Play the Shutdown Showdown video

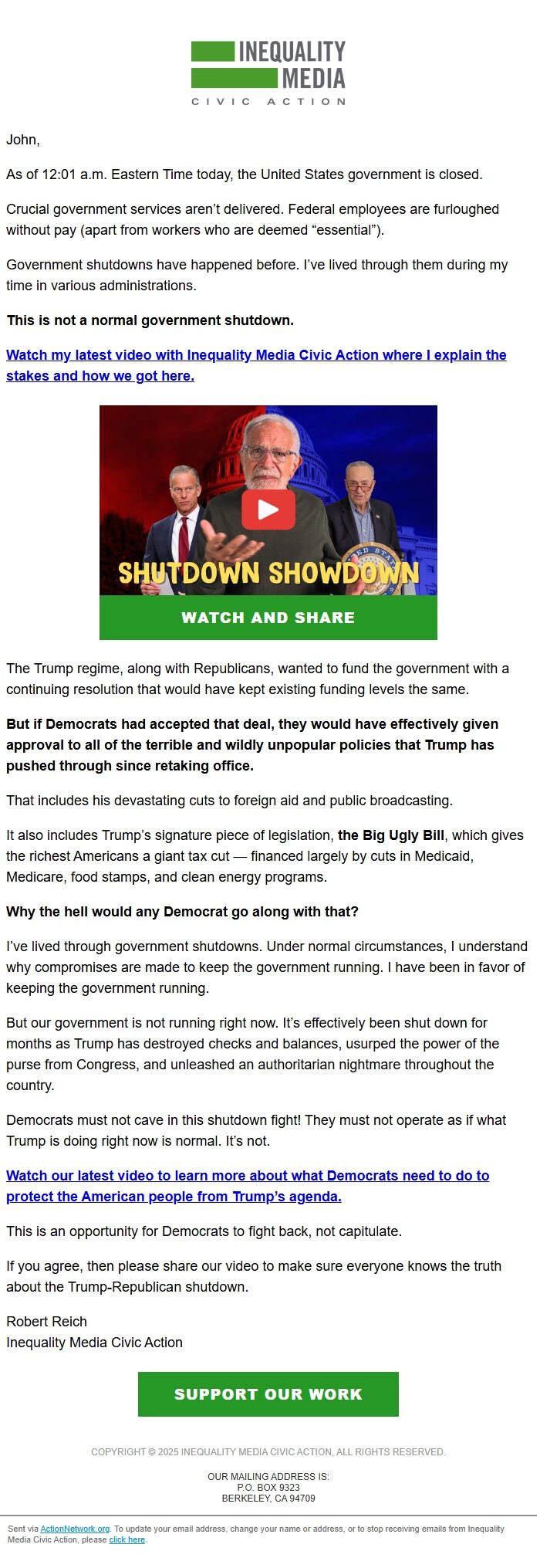point(268,510)
